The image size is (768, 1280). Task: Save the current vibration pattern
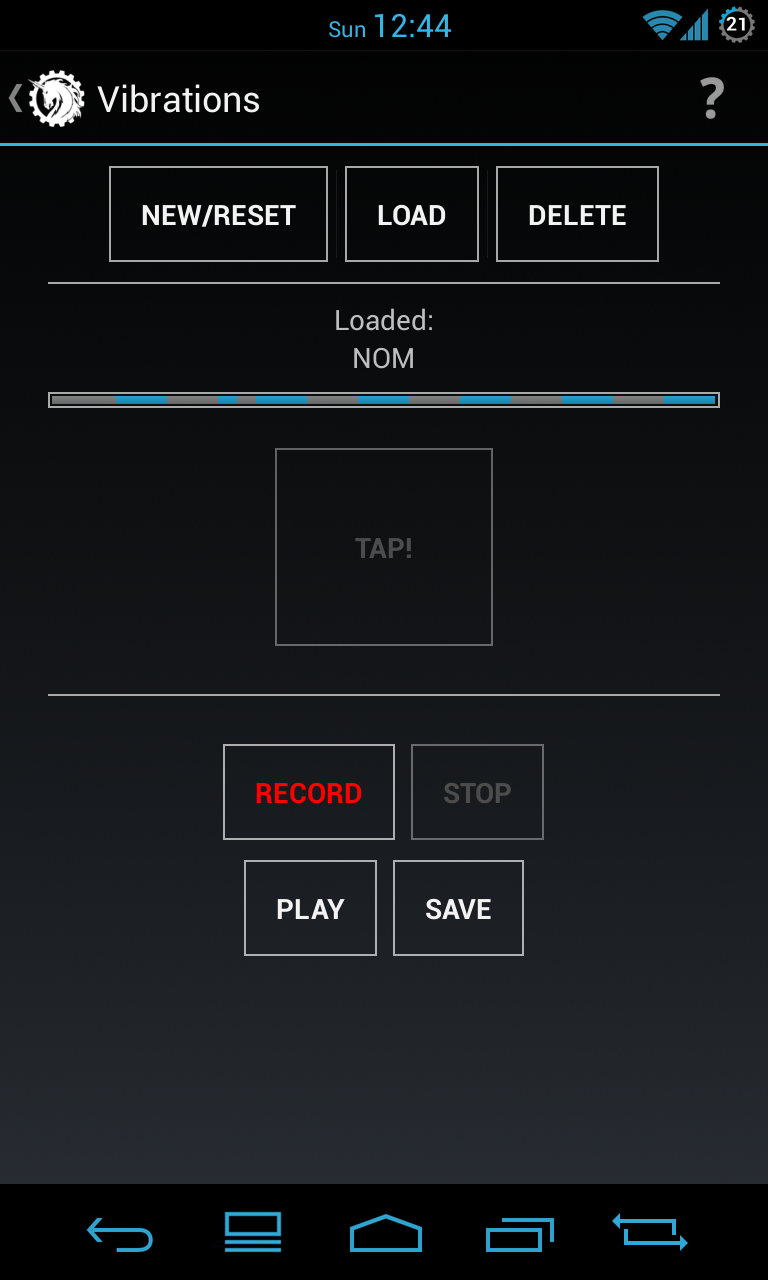[458, 908]
